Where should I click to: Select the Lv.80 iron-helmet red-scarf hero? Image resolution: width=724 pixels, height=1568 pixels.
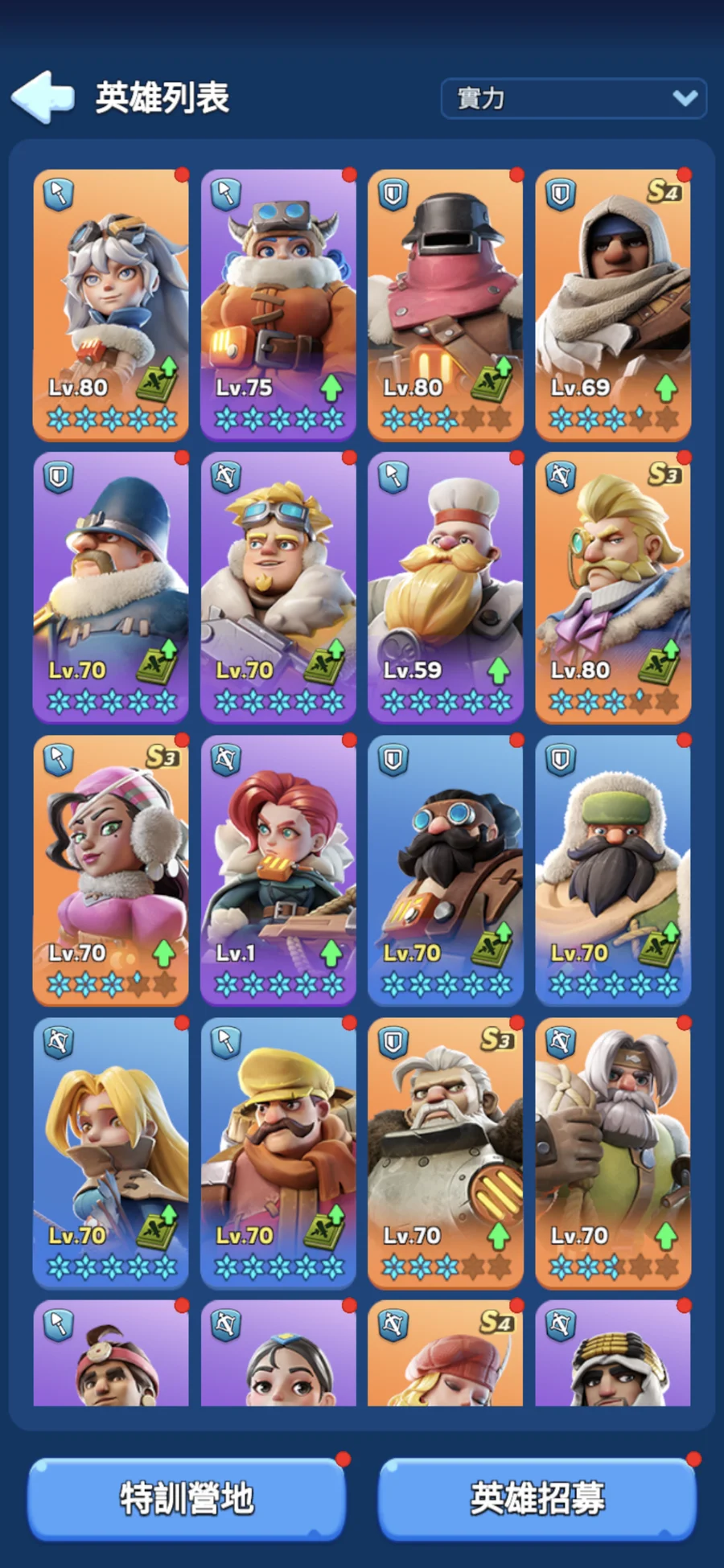coord(446,305)
